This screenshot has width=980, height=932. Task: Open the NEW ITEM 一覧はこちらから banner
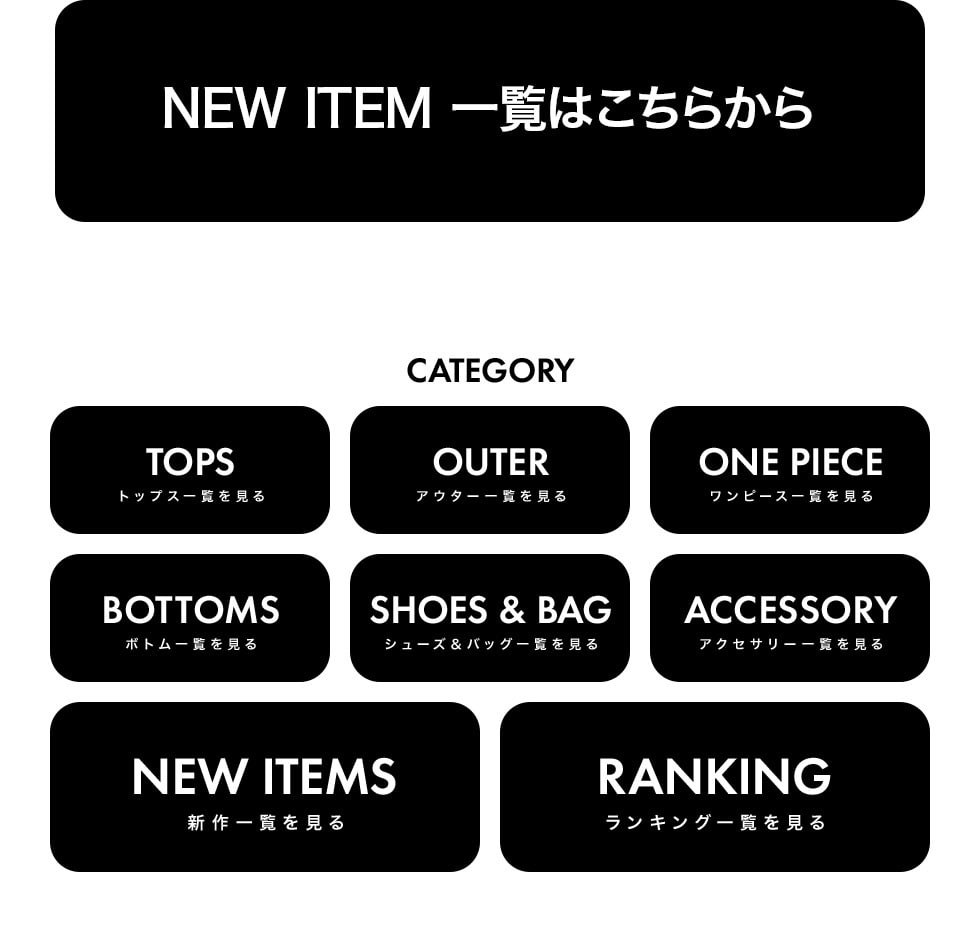coord(489,110)
